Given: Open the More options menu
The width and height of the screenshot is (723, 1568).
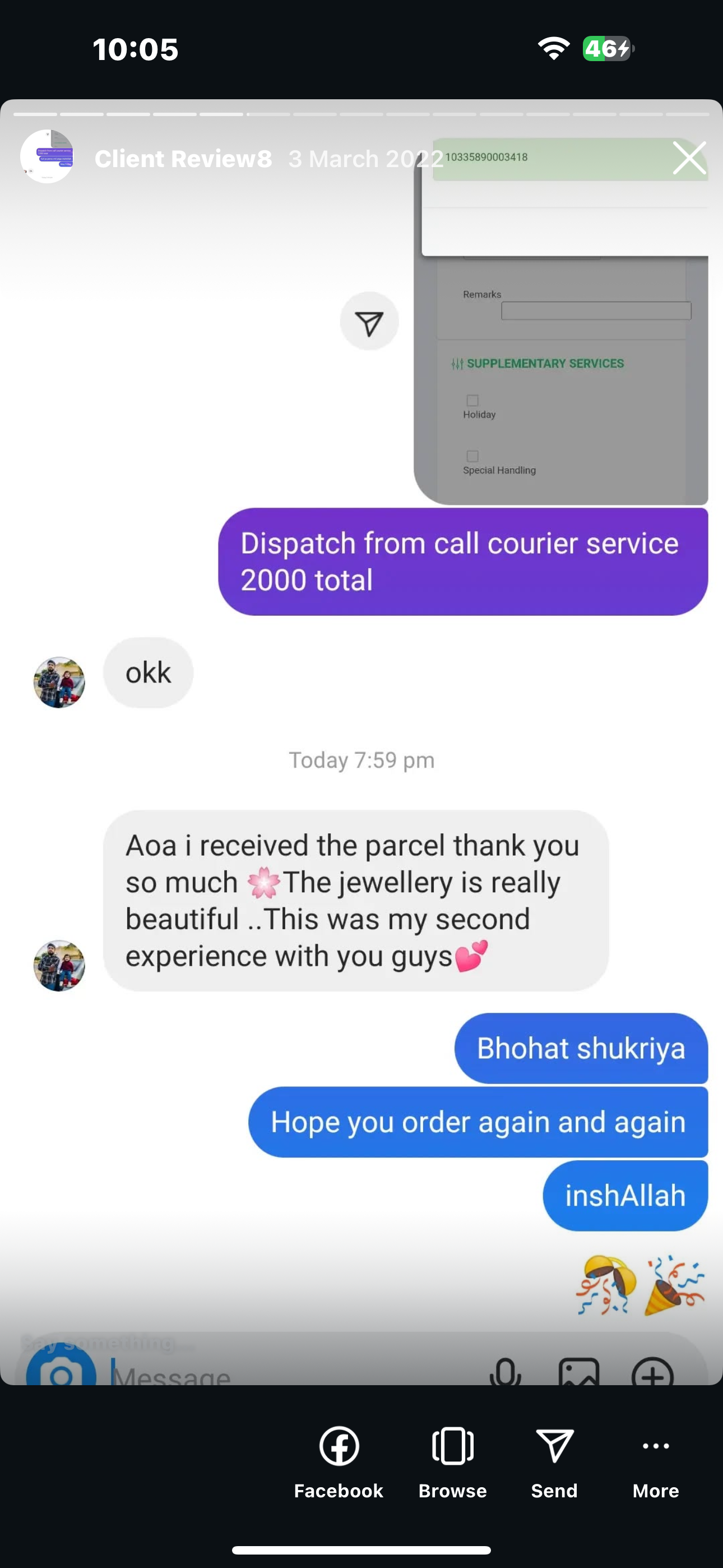Looking at the screenshot, I should (655, 1461).
